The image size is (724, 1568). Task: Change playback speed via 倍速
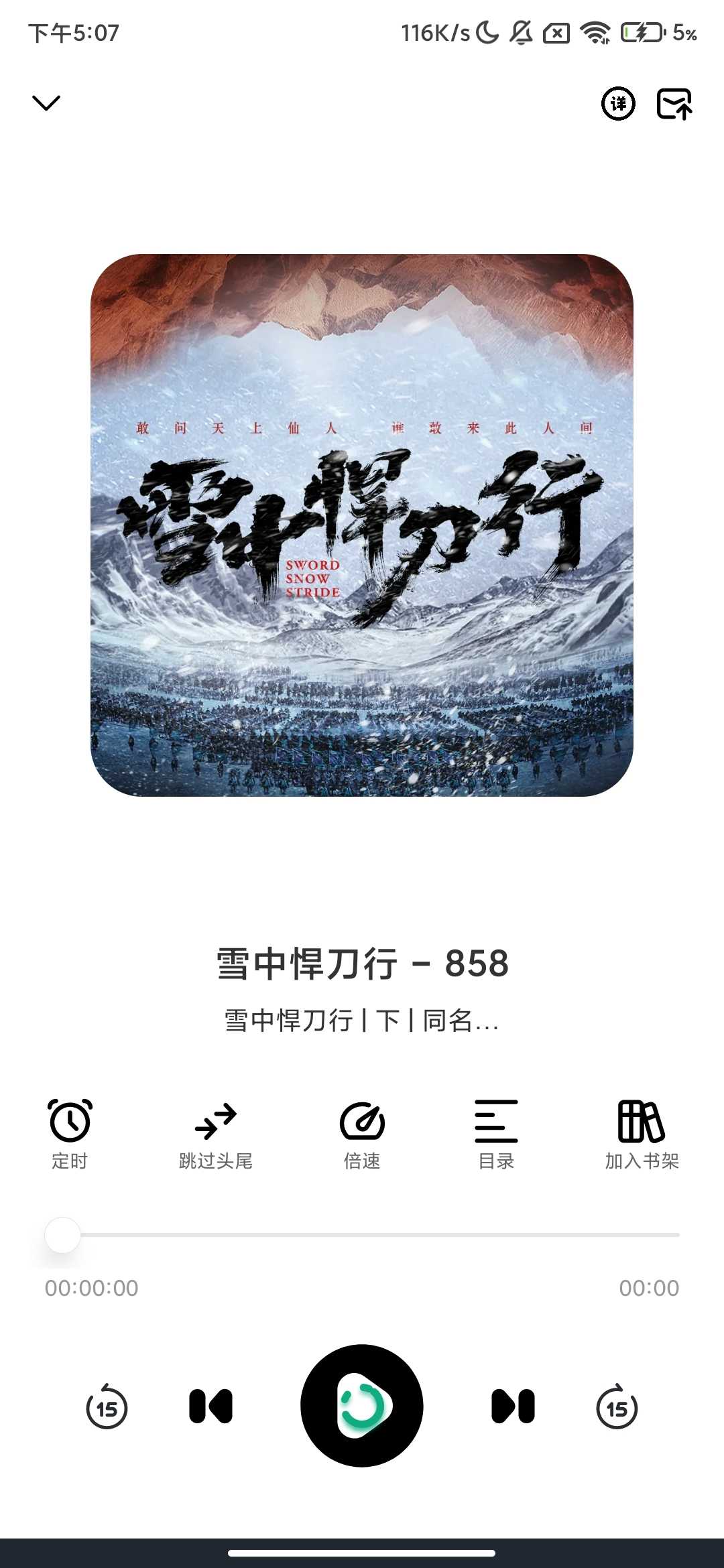362,1134
